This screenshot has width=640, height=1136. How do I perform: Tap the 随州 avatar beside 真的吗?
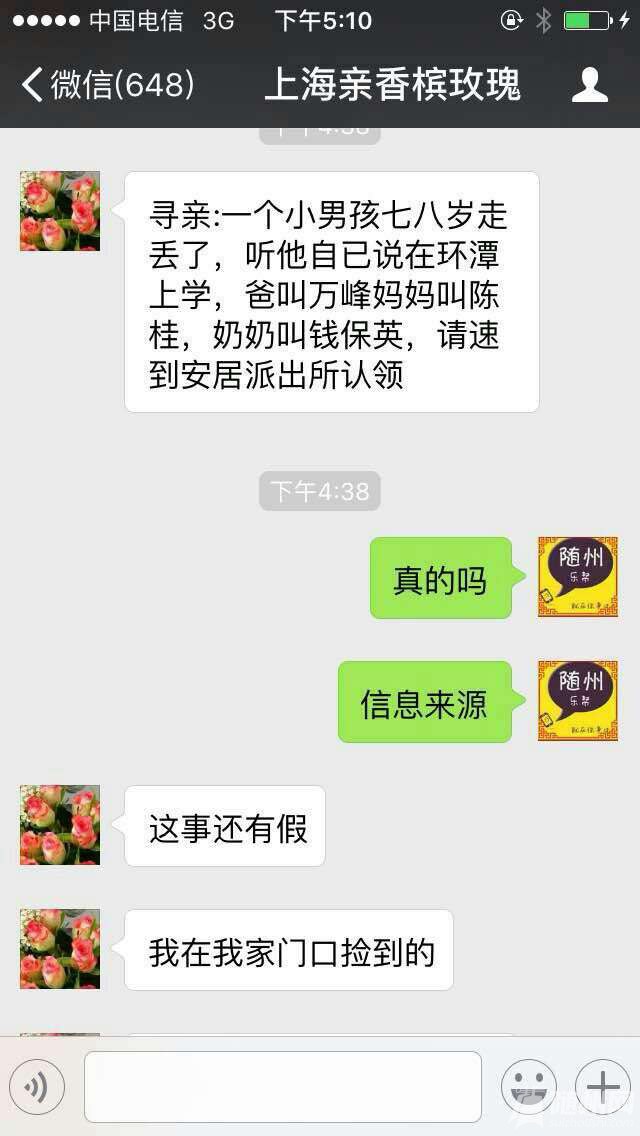click(x=577, y=576)
